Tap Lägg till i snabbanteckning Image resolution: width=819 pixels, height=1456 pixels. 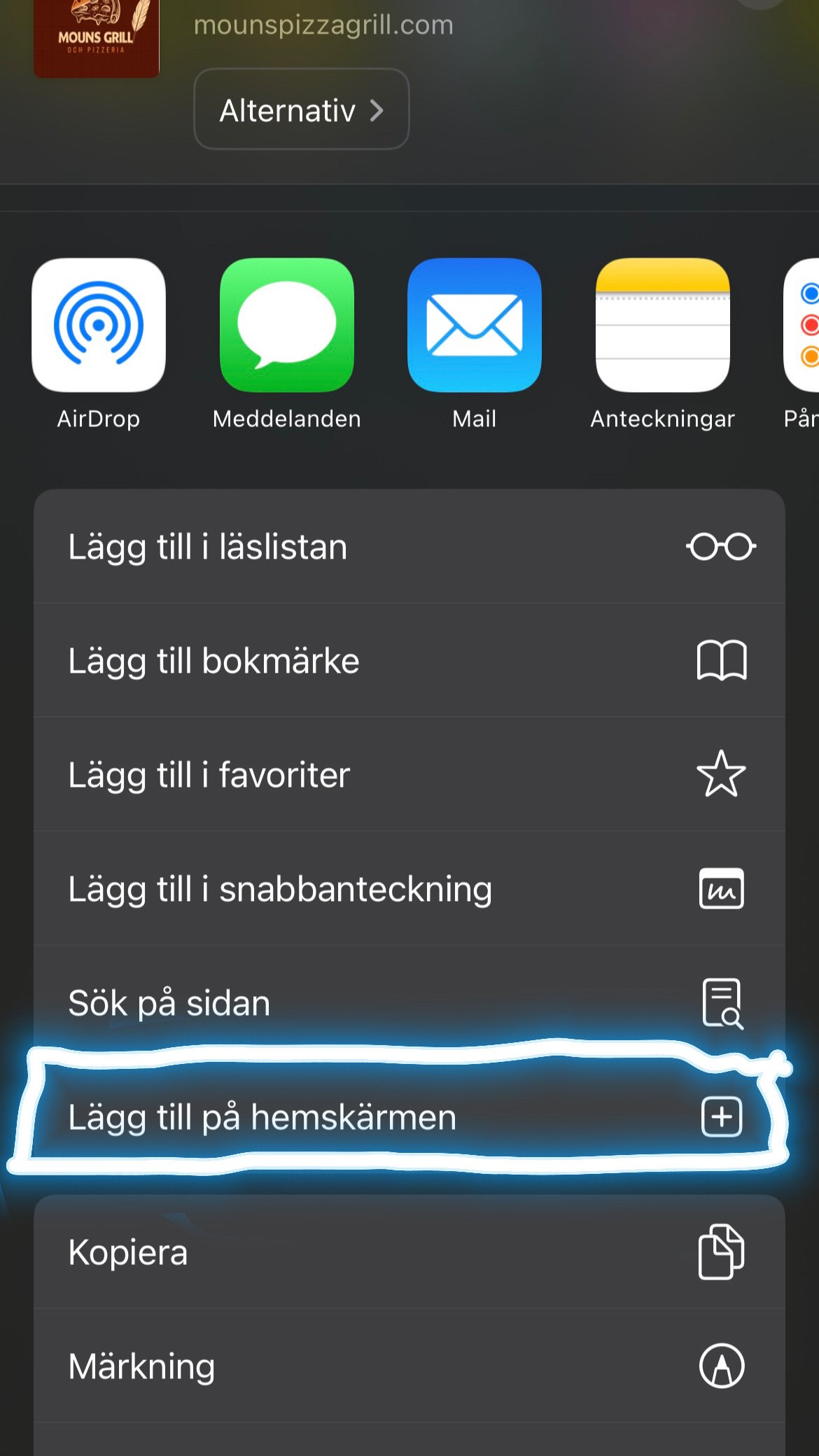(409, 888)
